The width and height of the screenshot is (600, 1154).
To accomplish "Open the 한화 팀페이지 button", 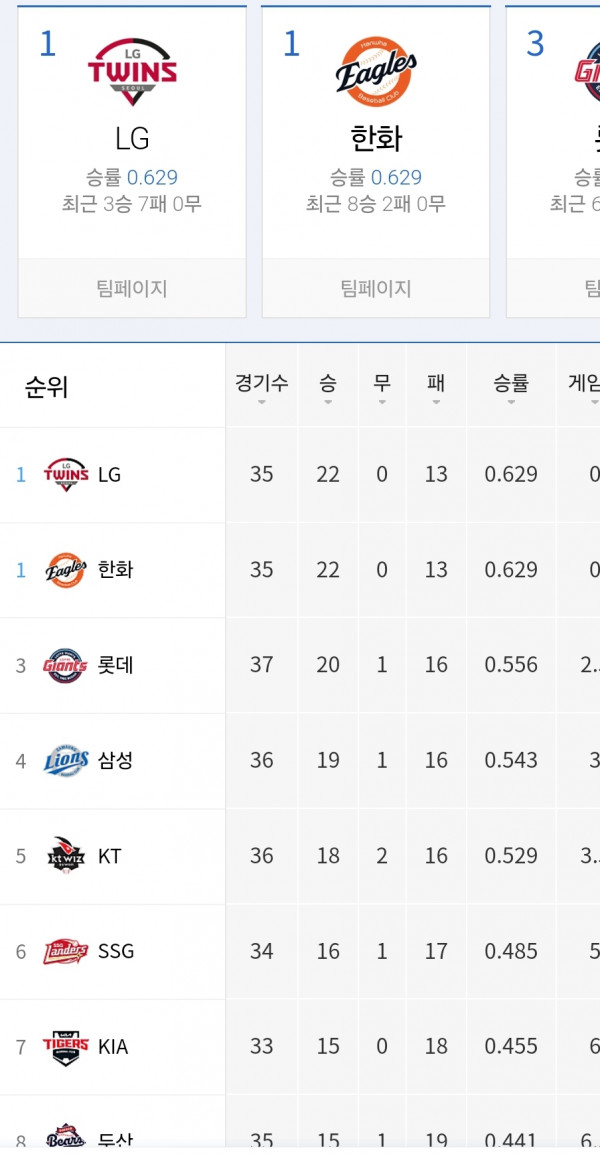I will point(375,288).
